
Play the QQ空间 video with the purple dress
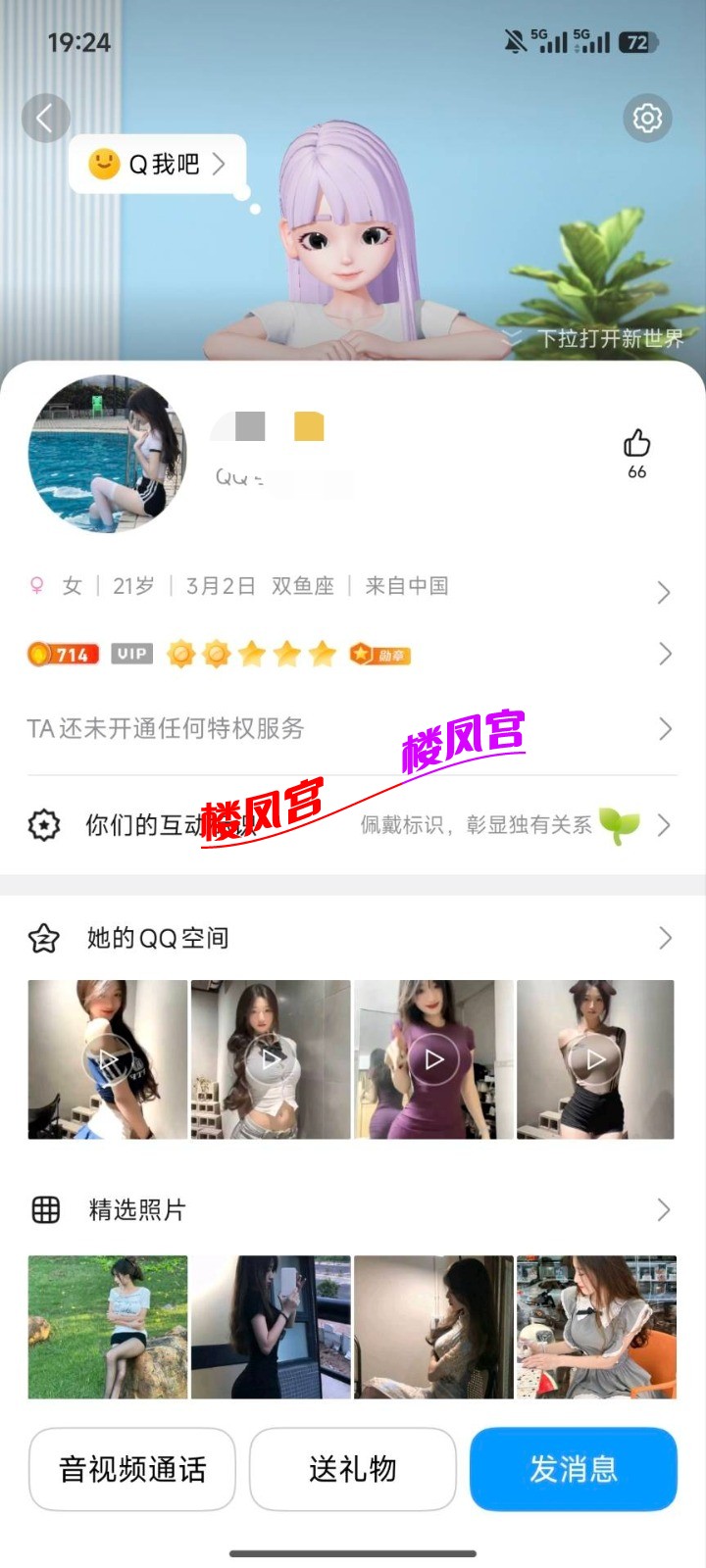point(433,1059)
